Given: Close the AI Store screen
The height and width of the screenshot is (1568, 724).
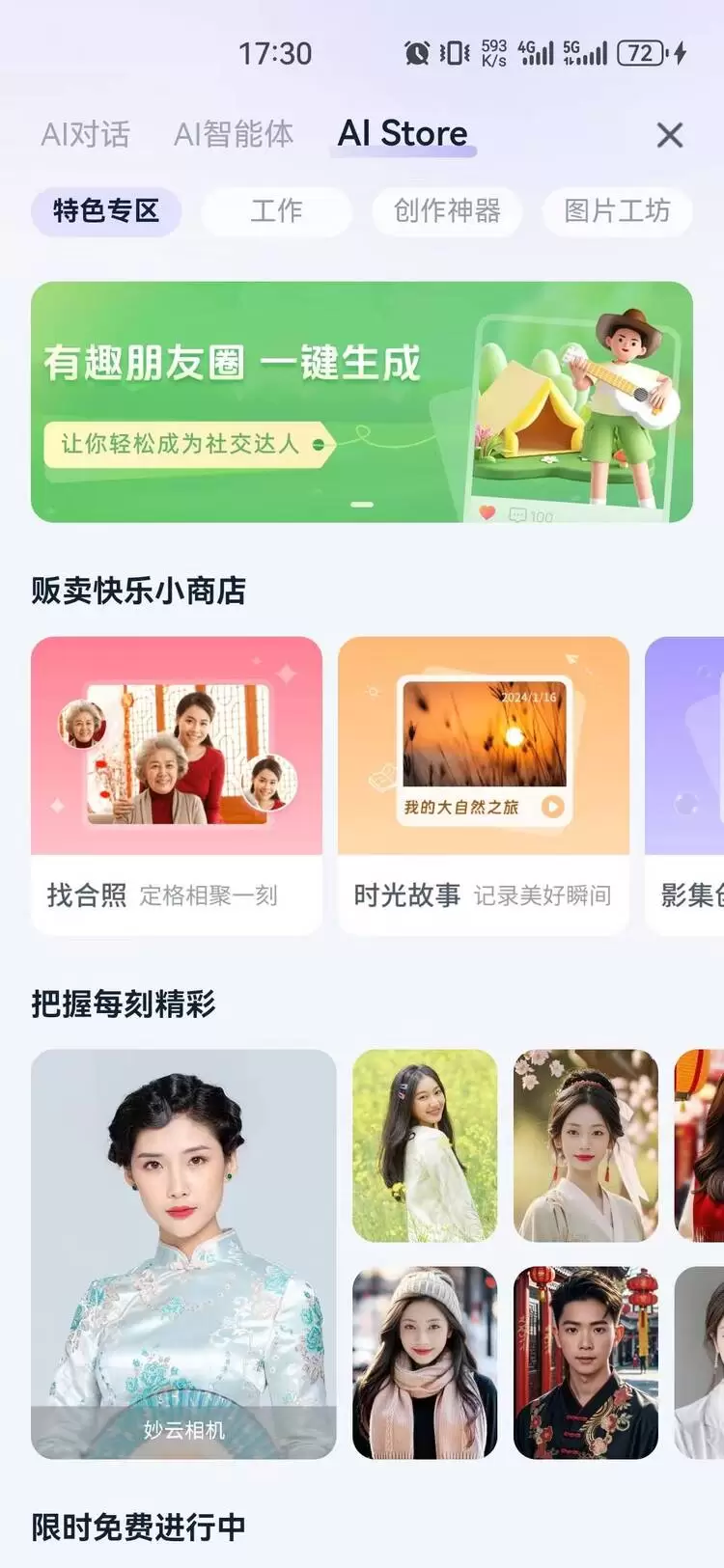Looking at the screenshot, I should (x=669, y=135).
